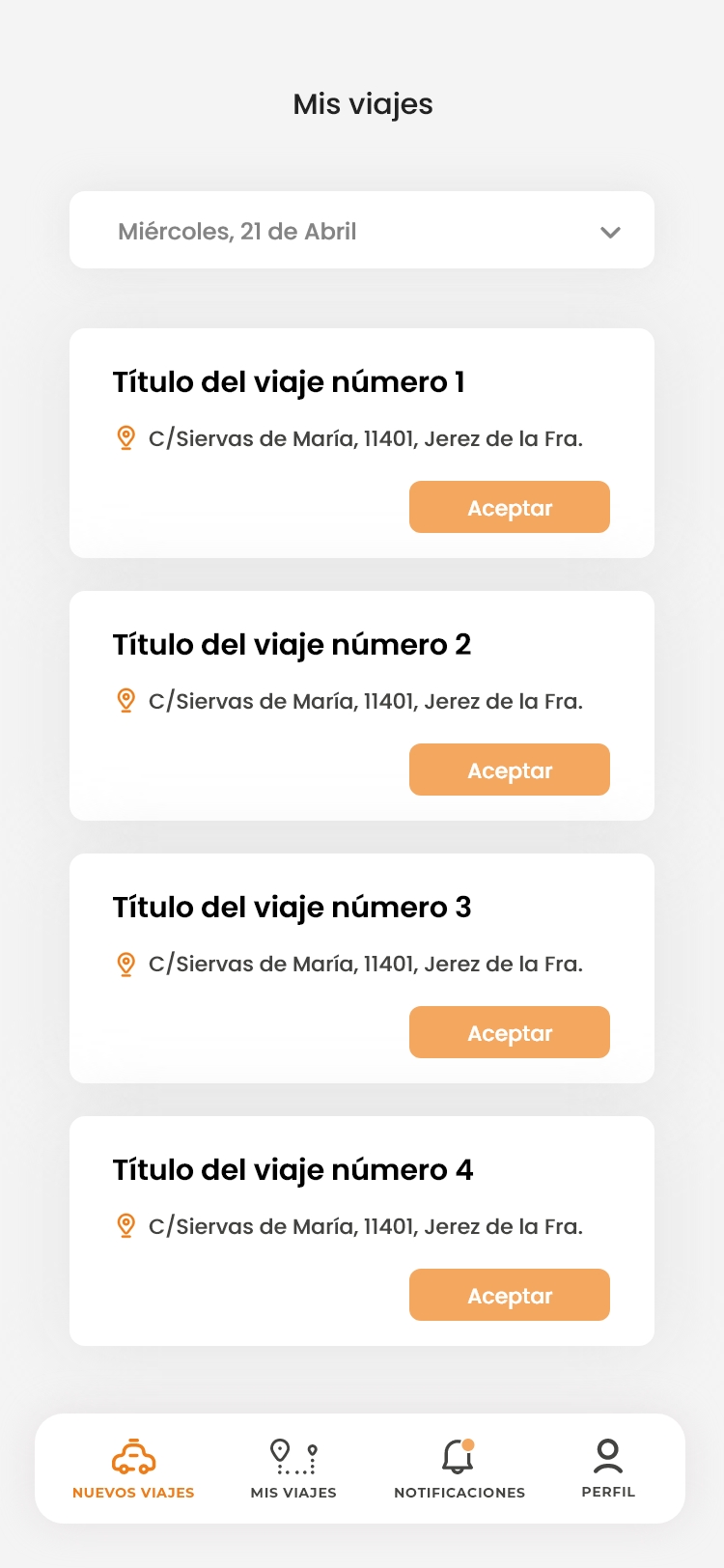Tap Aceptar on viaje número 2

tap(509, 770)
